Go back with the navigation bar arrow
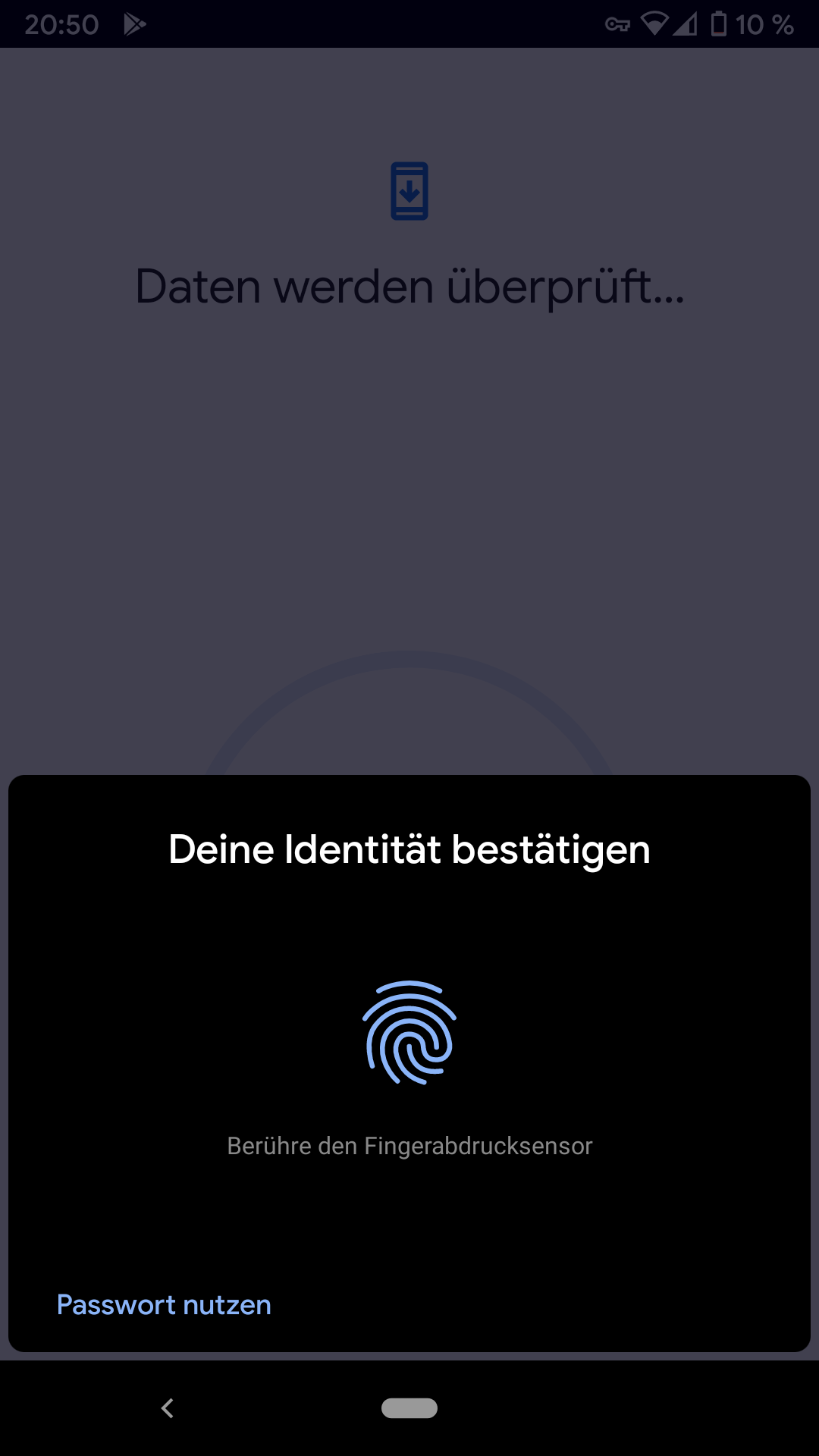Viewport: 819px width, 1456px height. (168, 1408)
